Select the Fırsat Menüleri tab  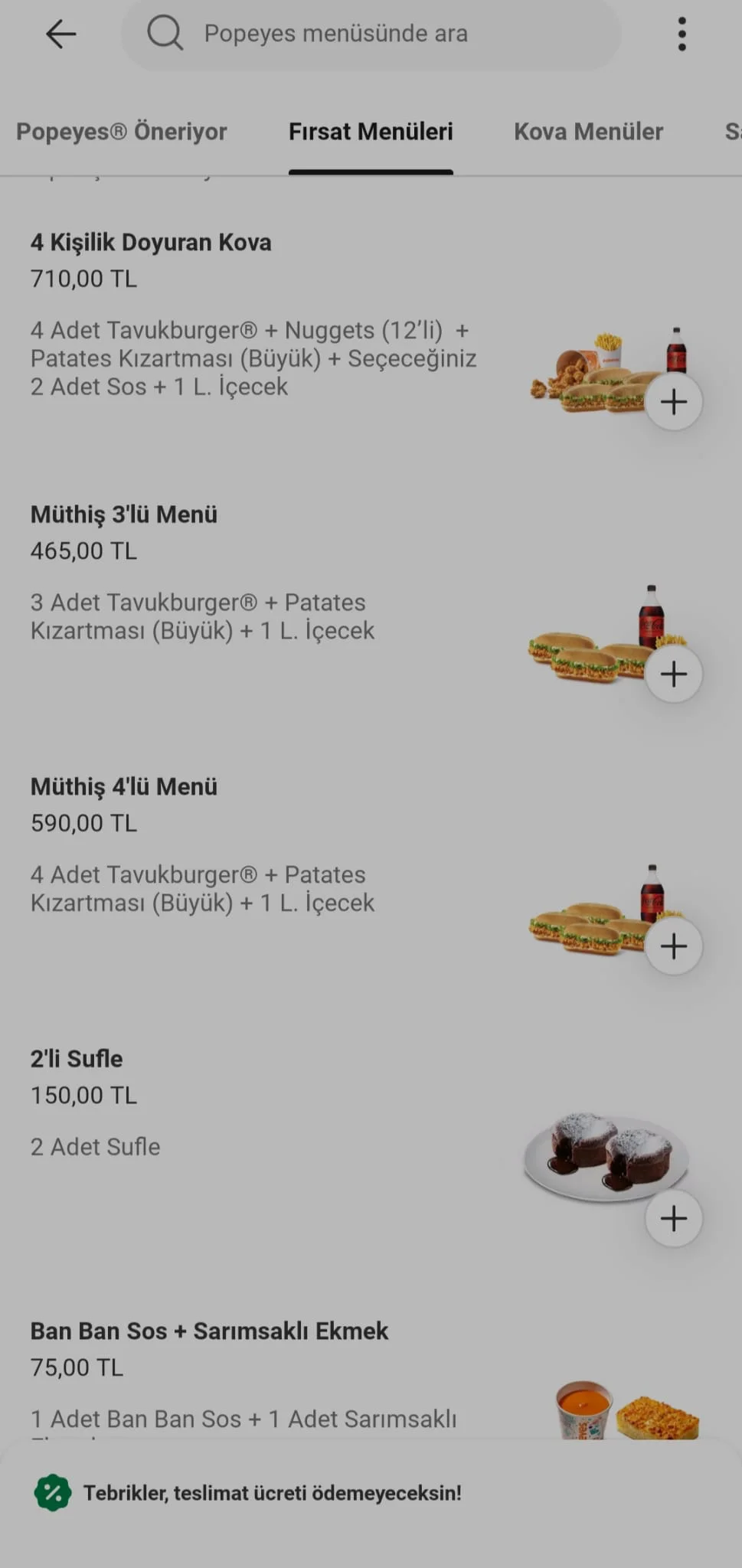click(x=371, y=132)
